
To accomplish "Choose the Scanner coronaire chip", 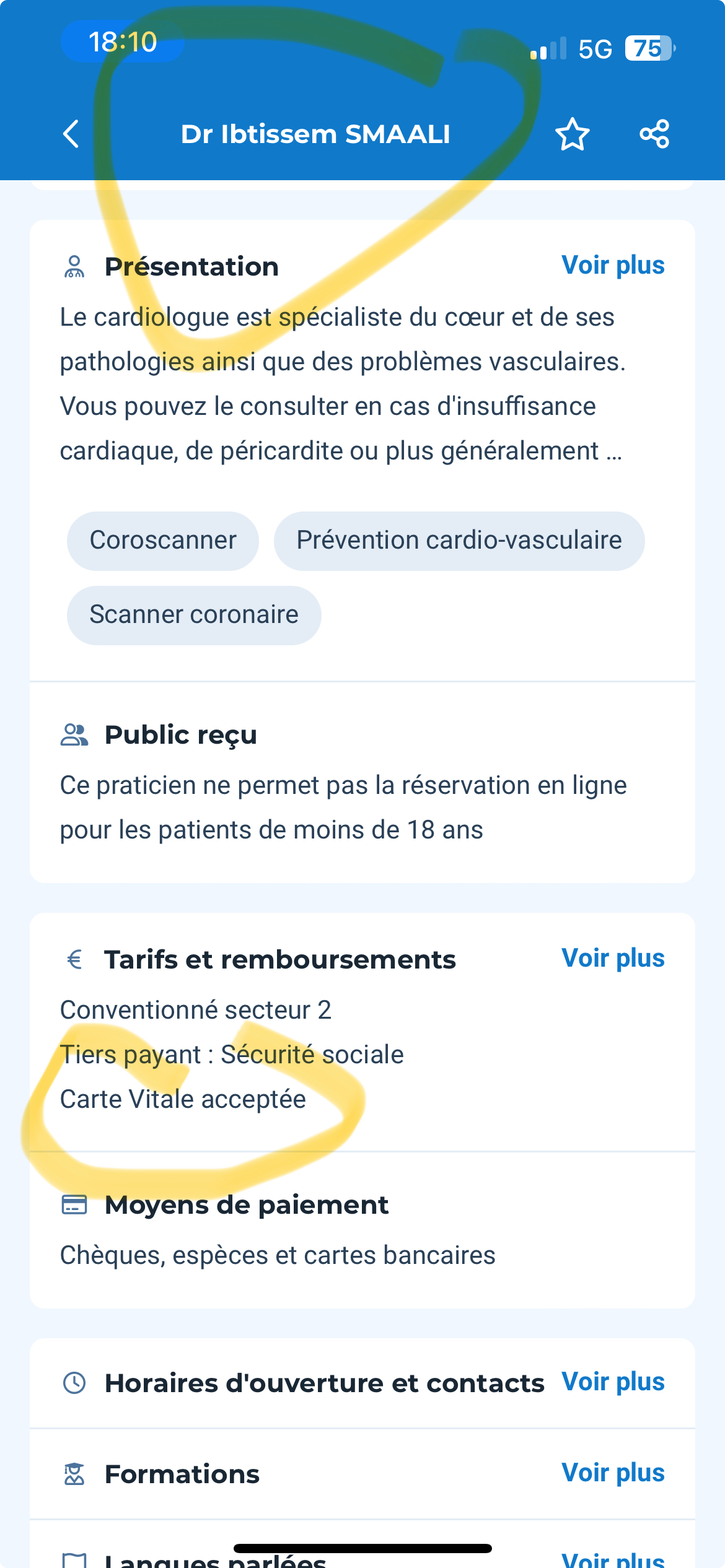I will 194,615.
